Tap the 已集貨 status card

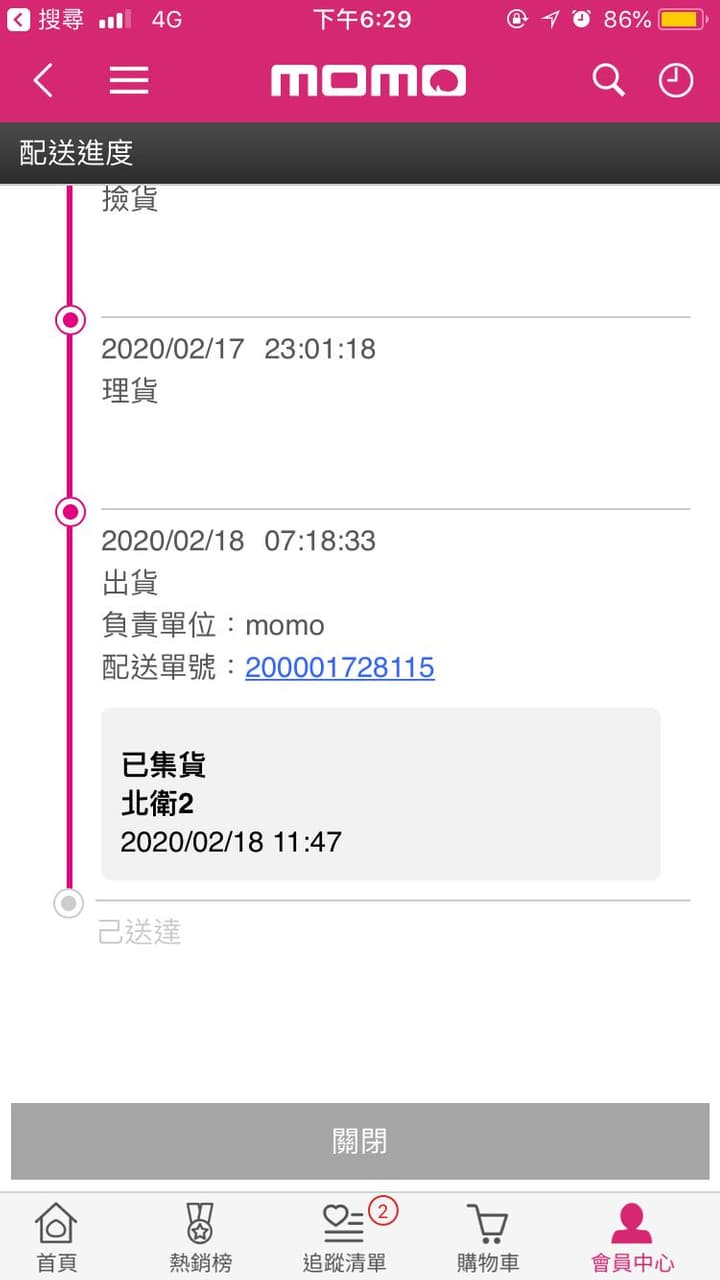click(x=380, y=793)
